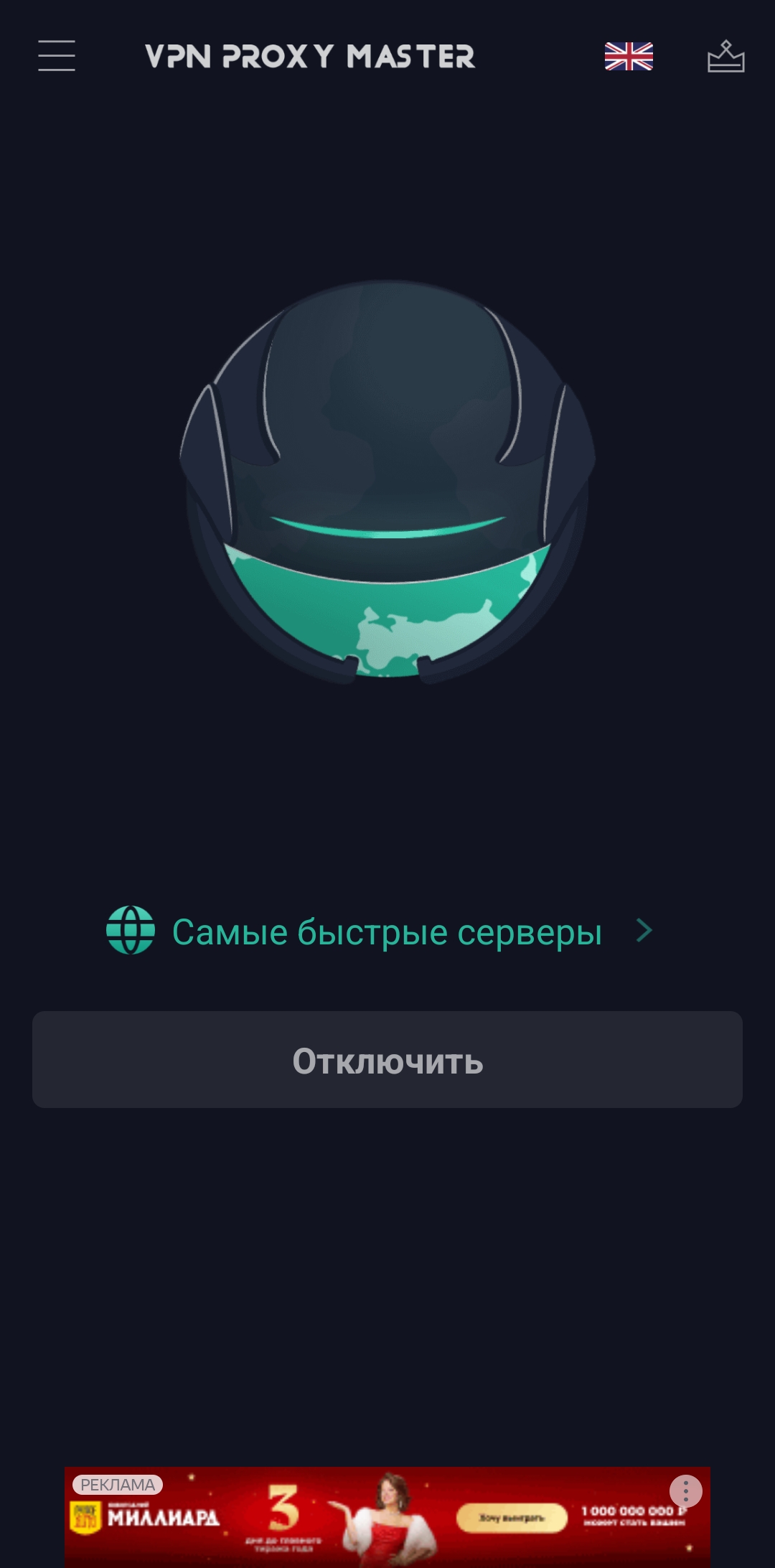The image size is (775, 1568).
Task: Open the Самые быстрые серверы server list
Action: [380, 931]
